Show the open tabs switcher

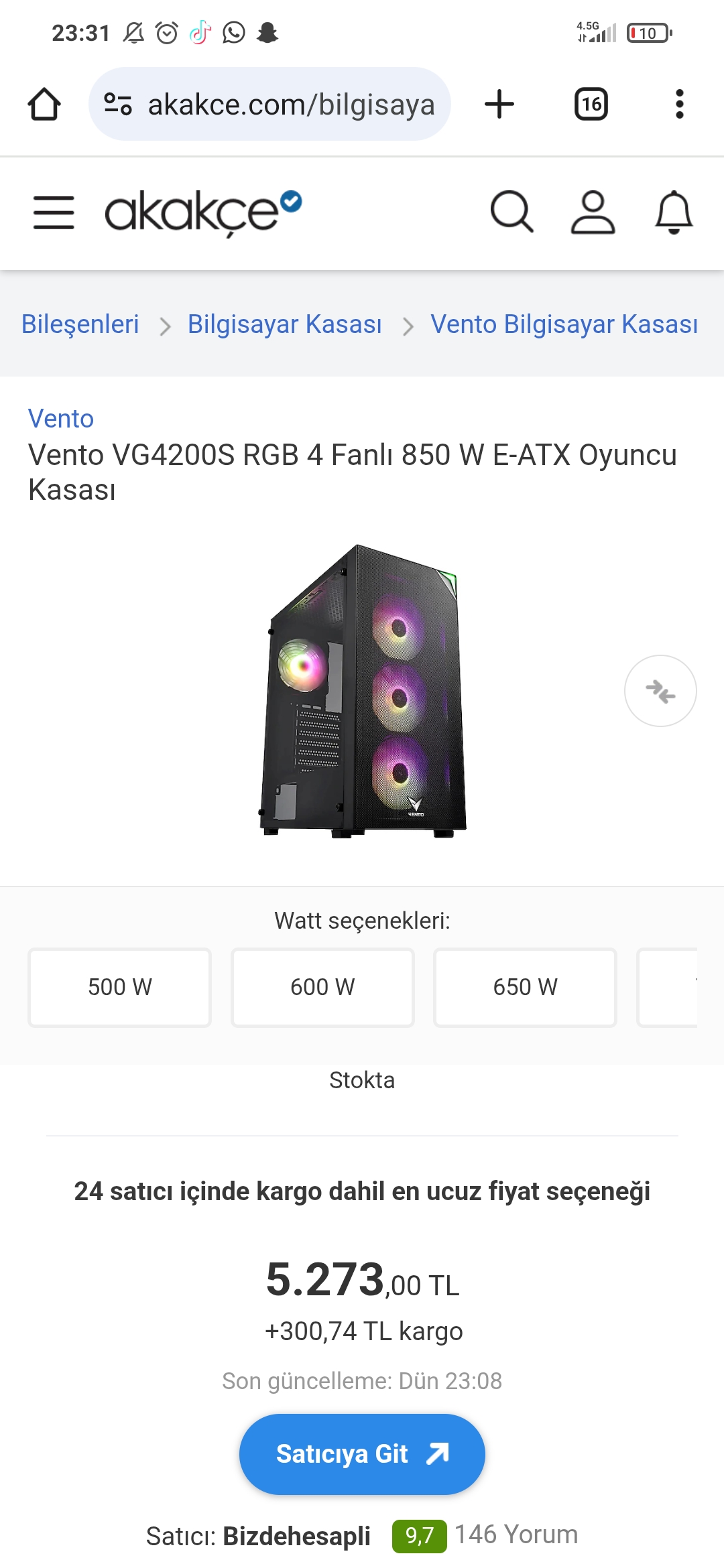point(591,105)
